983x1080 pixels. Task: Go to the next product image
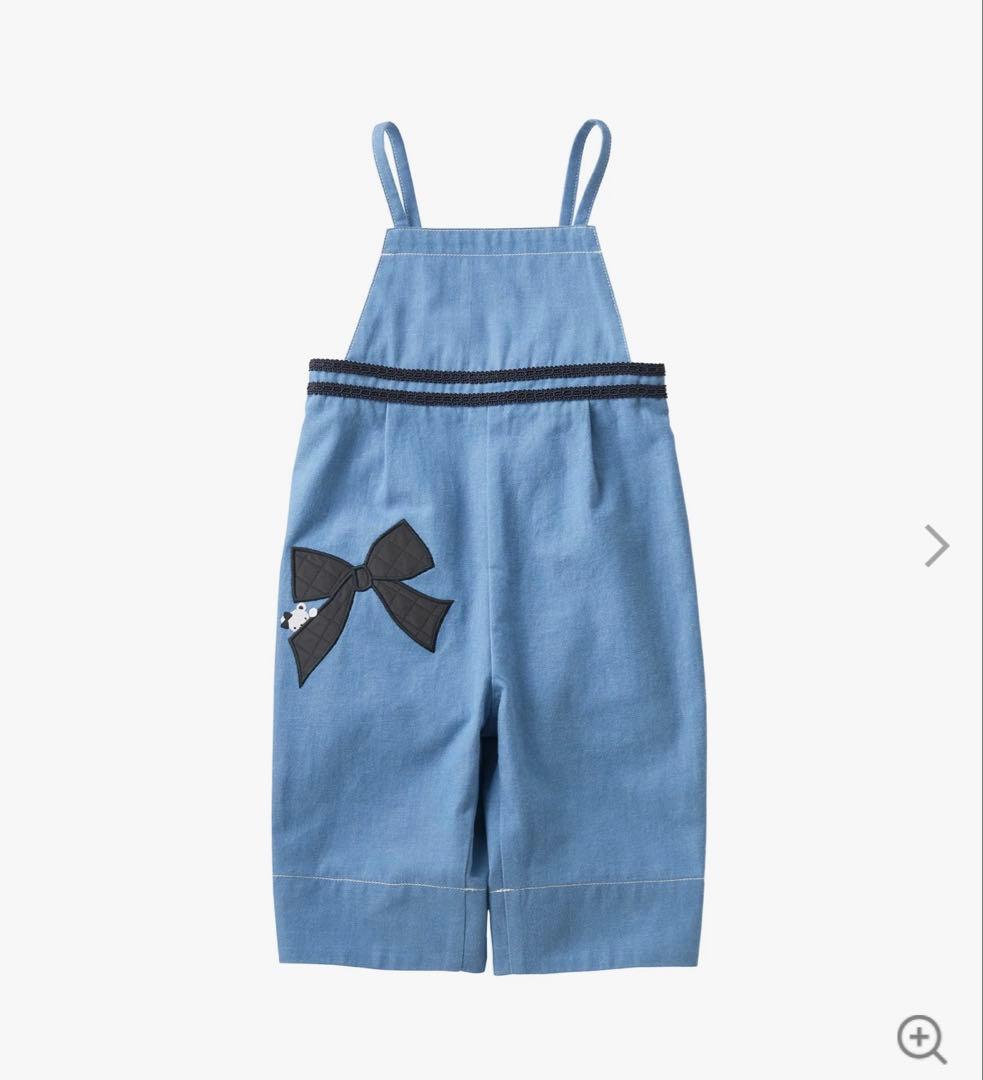pos(936,546)
